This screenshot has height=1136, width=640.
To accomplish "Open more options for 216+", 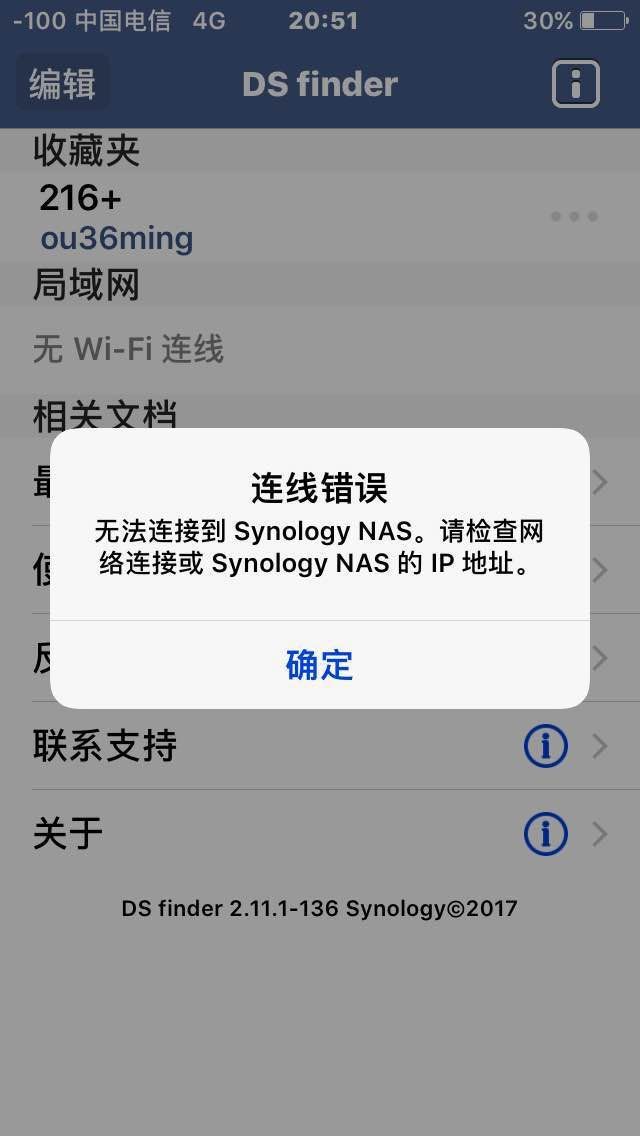I will coord(574,216).
